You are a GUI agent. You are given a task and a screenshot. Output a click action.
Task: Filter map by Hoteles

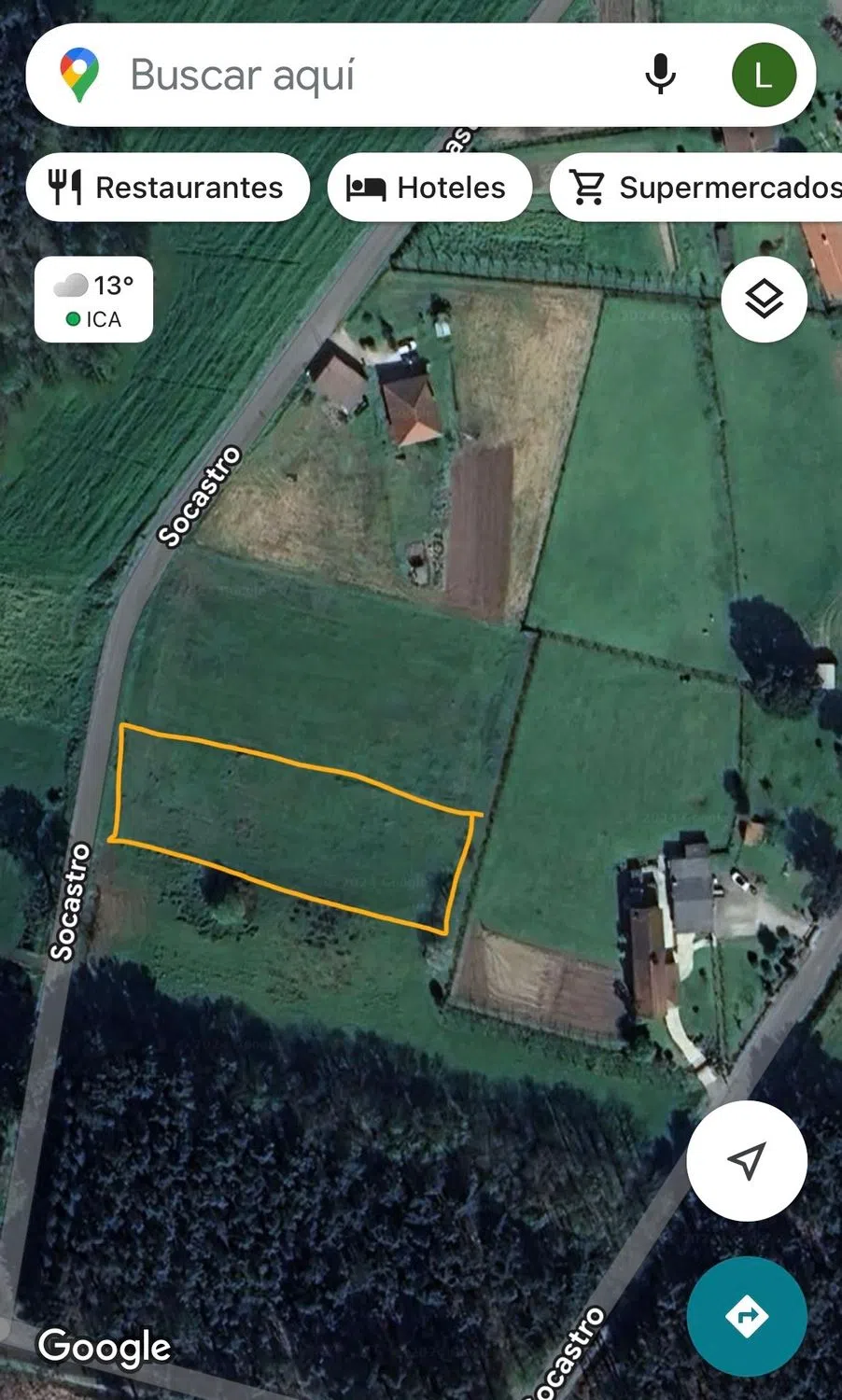tap(429, 188)
